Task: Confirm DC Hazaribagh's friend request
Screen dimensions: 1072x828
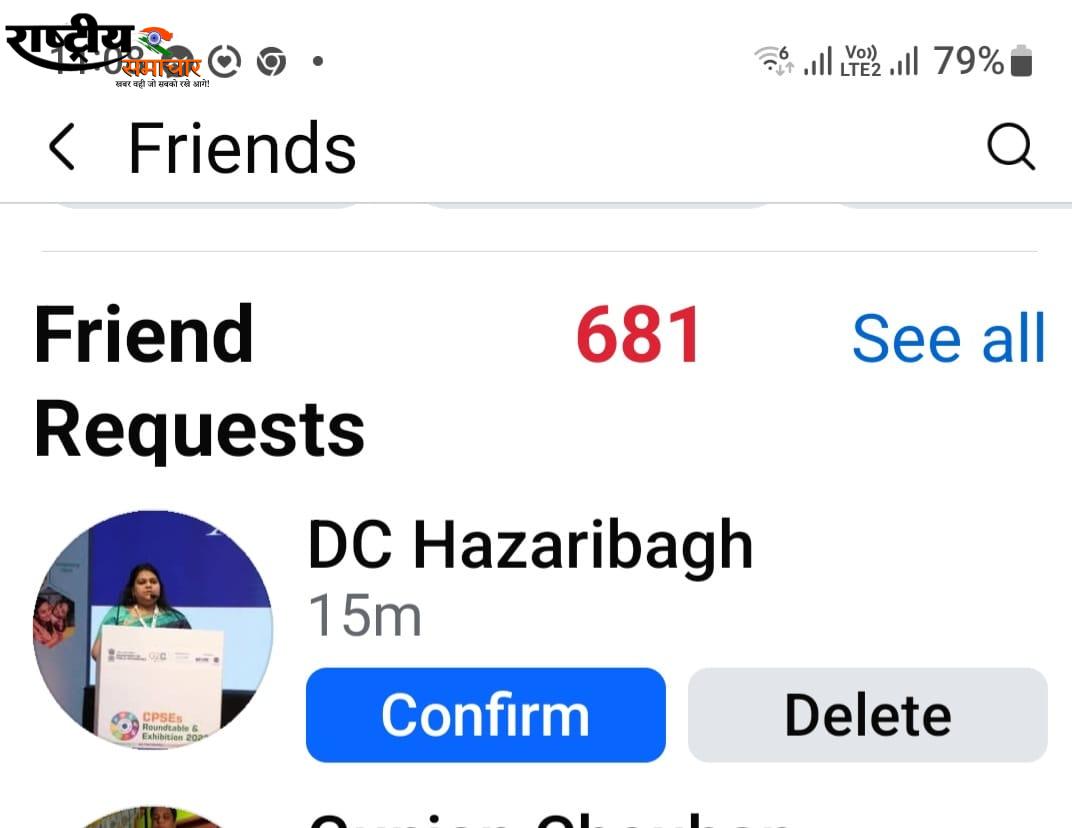Action: click(485, 715)
